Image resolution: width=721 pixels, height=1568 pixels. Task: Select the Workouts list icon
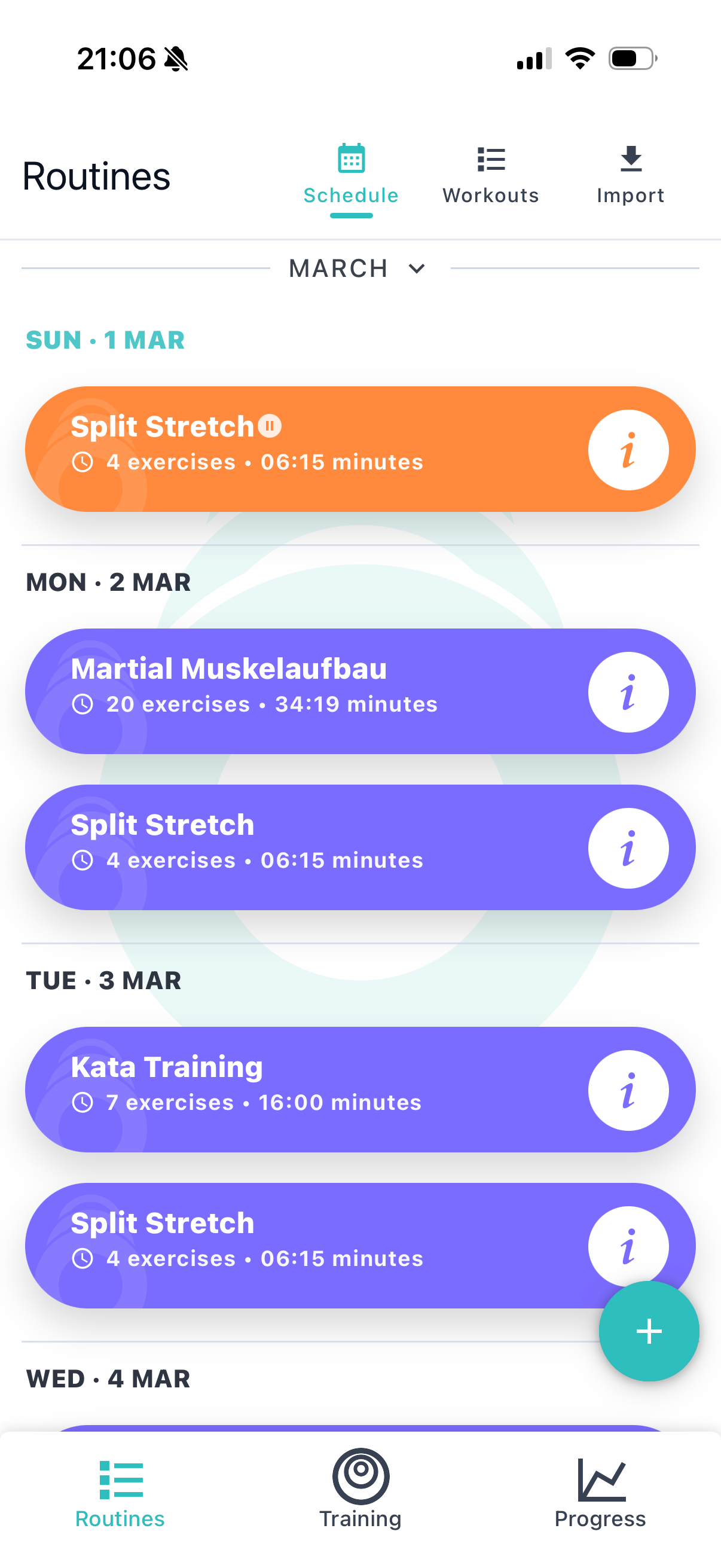click(x=490, y=159)
